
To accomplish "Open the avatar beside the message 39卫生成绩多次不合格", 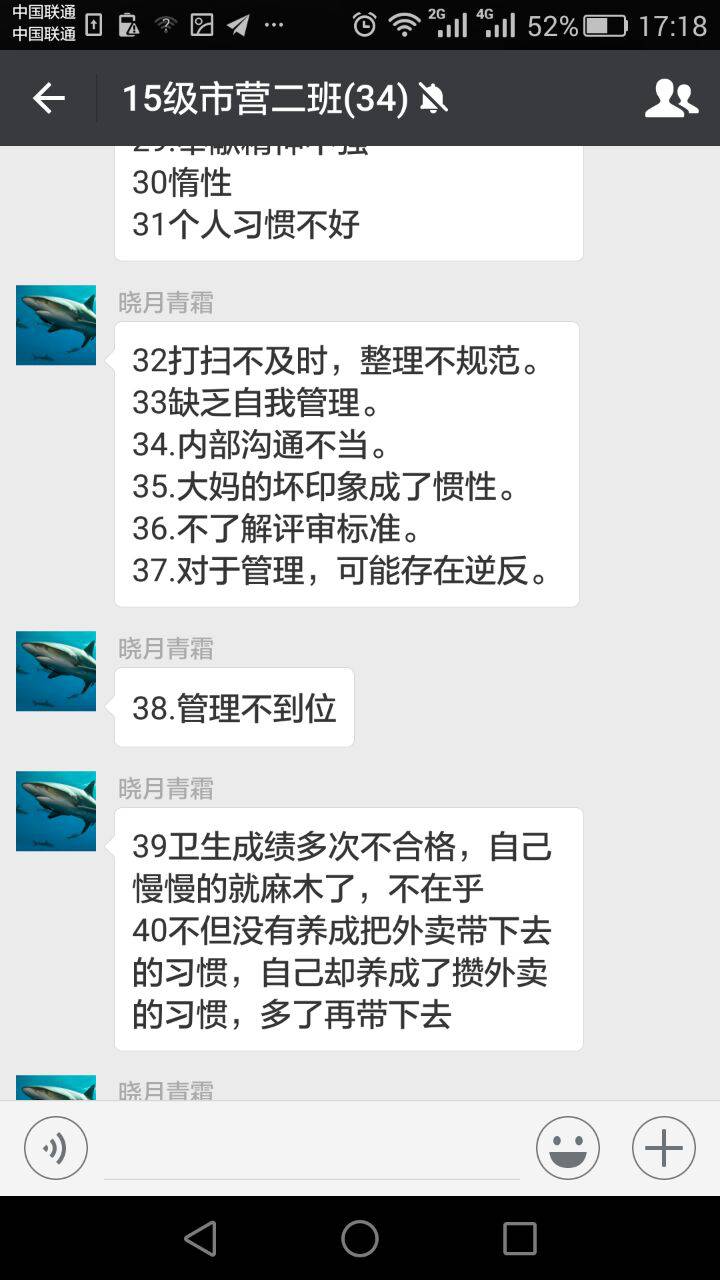I will click(x=56, y=811).
